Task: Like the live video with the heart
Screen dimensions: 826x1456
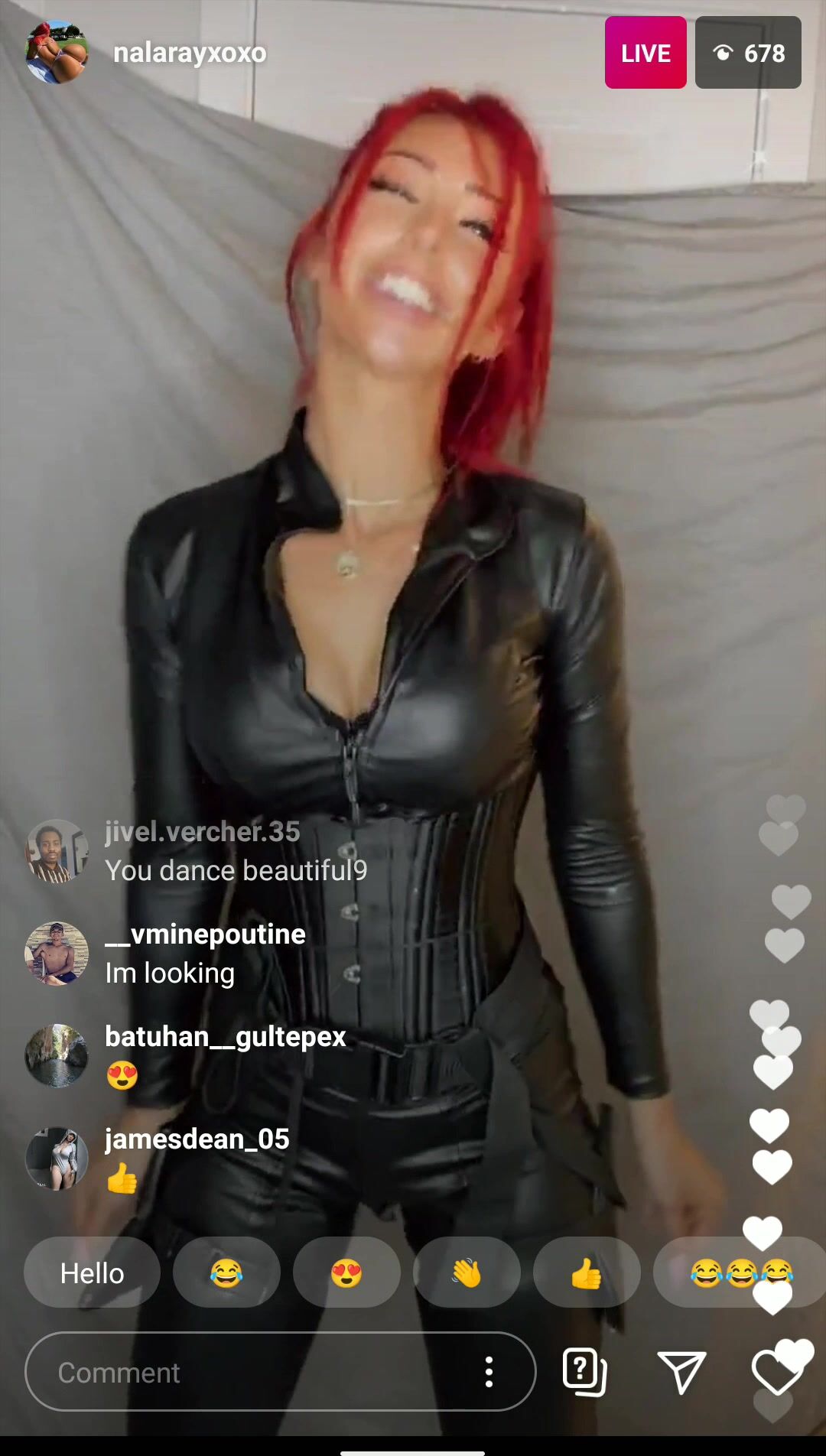Action: coord(776,1373)
